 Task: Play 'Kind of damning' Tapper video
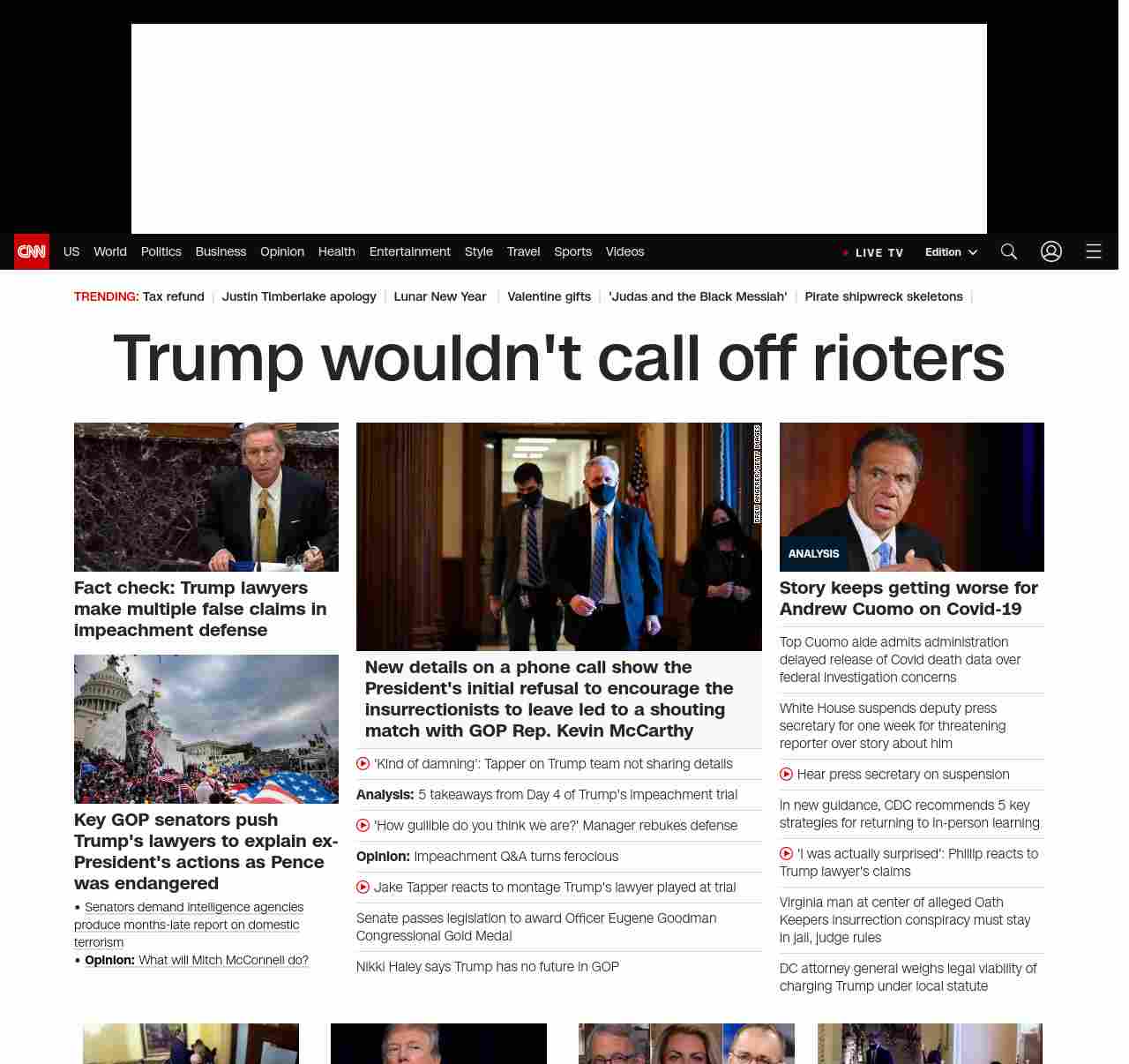pos(552,764)
